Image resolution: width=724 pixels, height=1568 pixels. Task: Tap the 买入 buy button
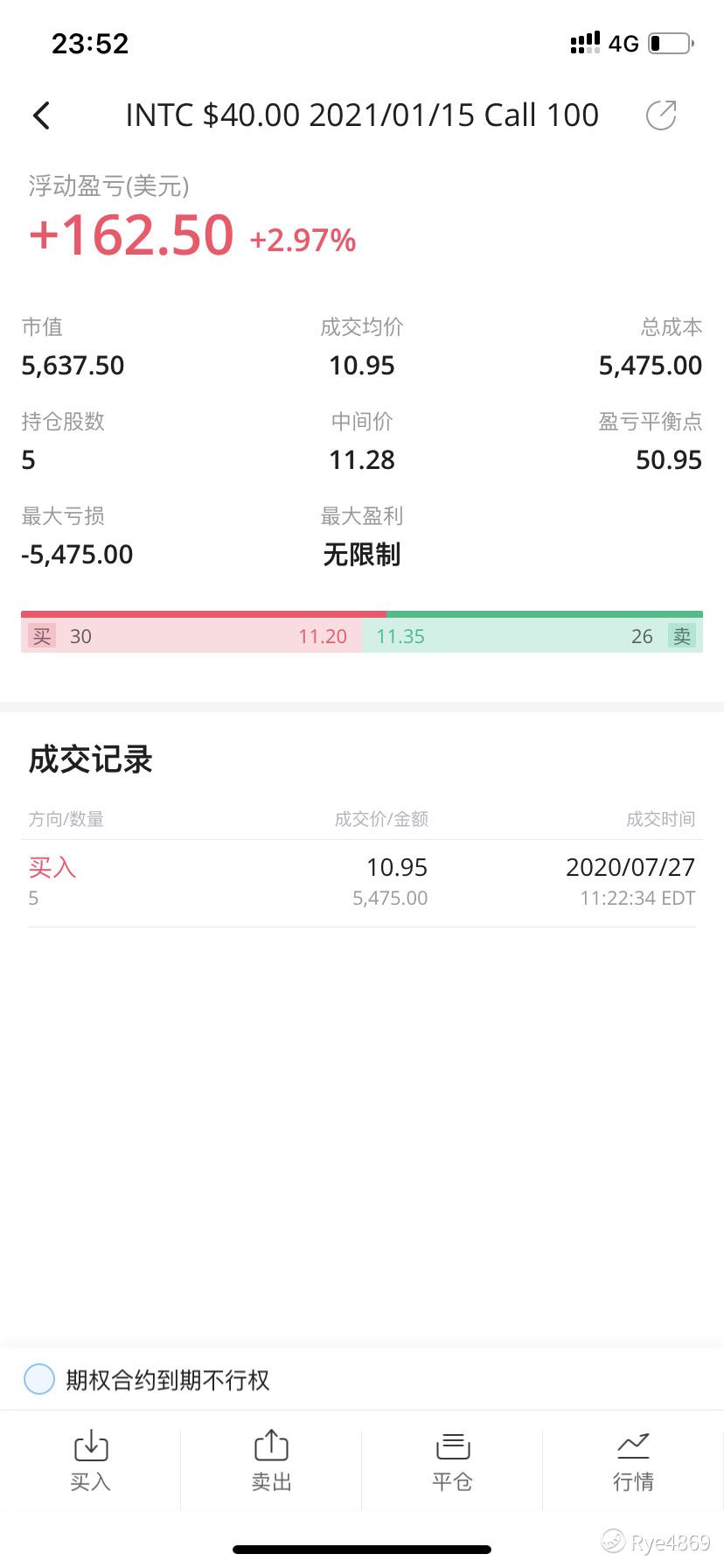pos(91,1461)
